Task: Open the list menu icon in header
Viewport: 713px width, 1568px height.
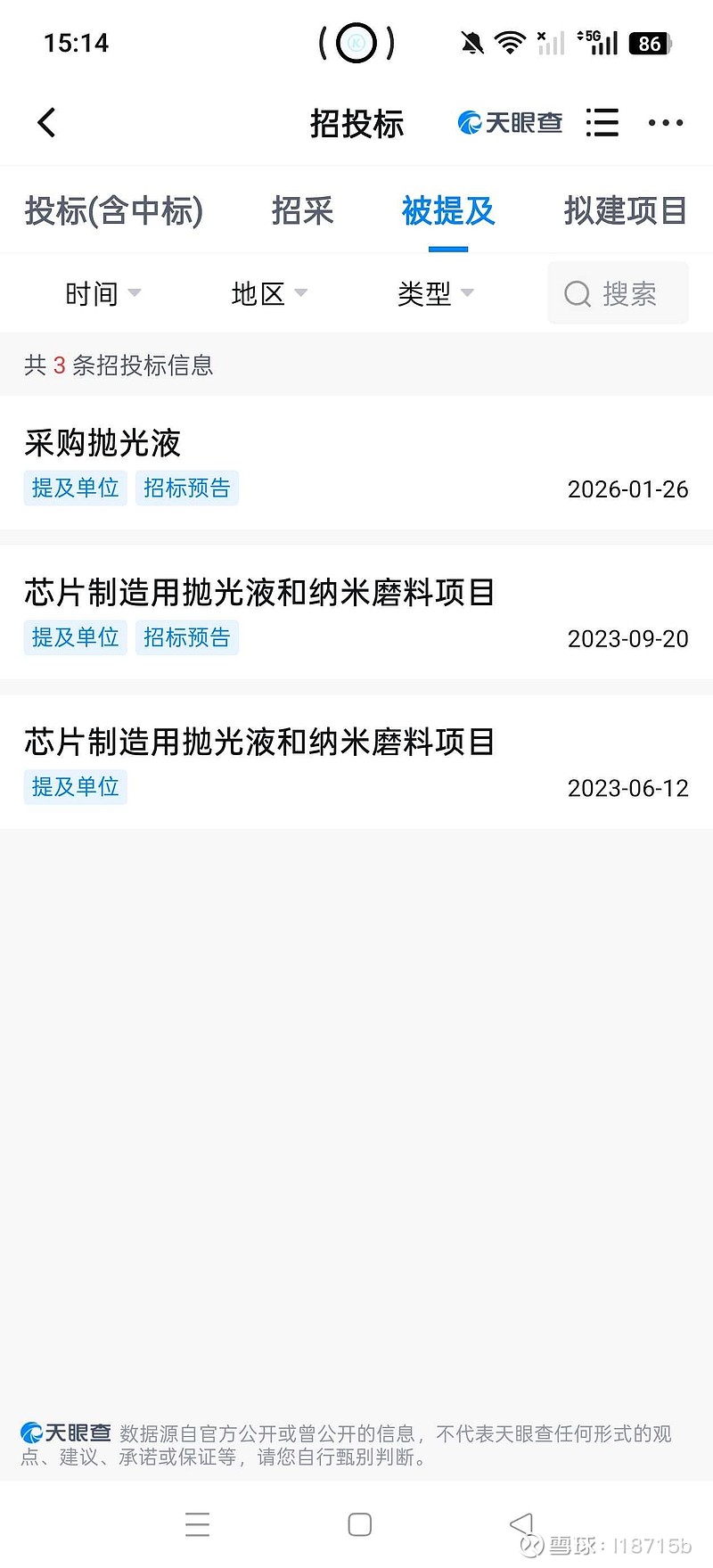Action: [x=602, y=123]
